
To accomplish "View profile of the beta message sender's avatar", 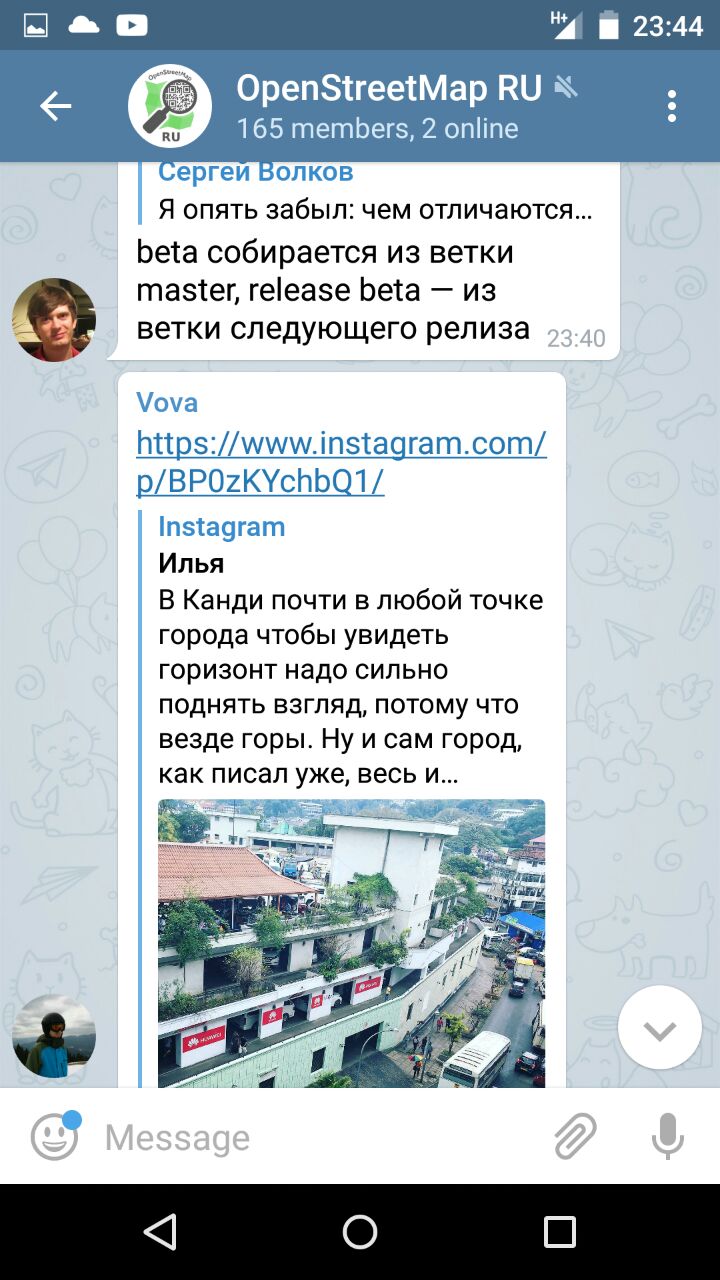I will [x=54, y=319].
